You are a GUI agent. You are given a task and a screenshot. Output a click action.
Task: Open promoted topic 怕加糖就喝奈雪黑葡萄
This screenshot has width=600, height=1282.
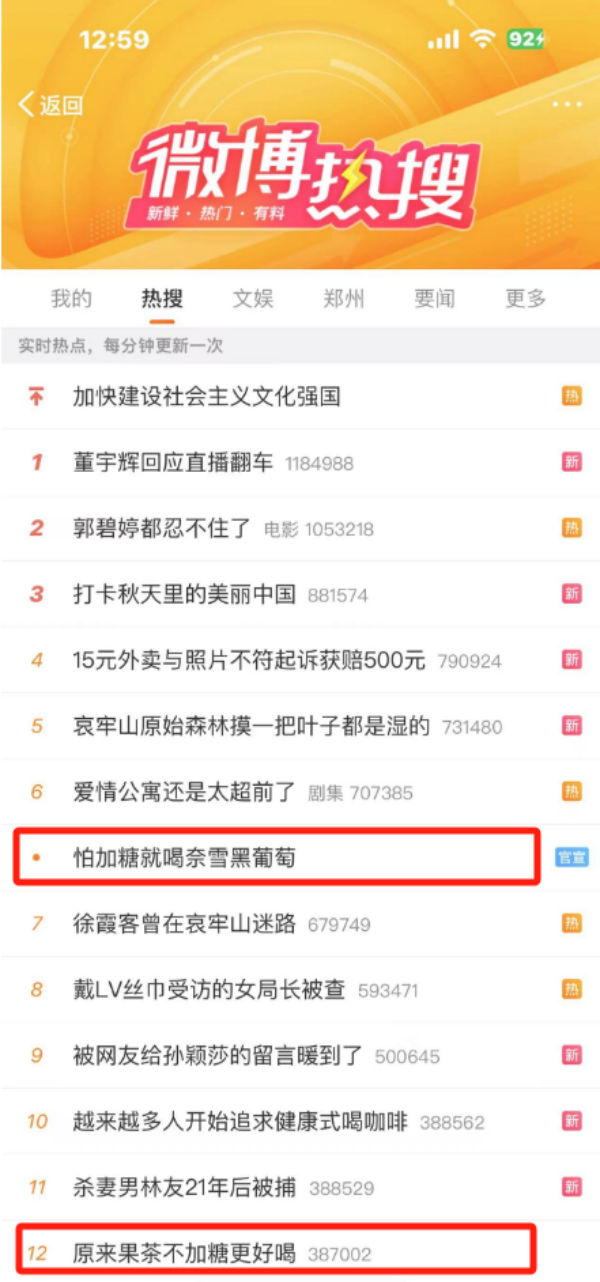click(x=185, y=857)
